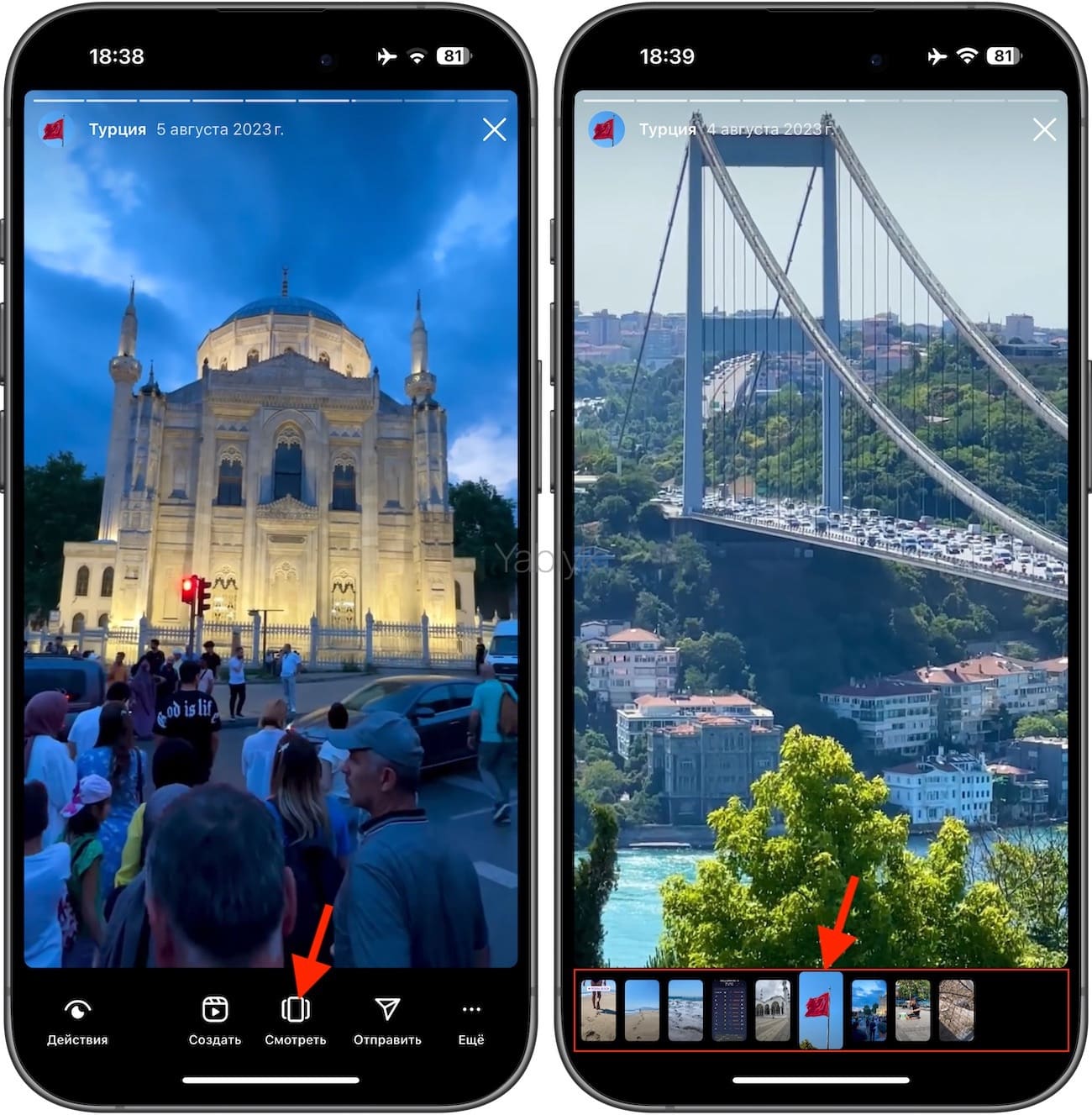The width and height of the screenshot is (1092, 1115).
Task: Open the Турция highlight avatar on the mosque story
Action: point(54,130)
